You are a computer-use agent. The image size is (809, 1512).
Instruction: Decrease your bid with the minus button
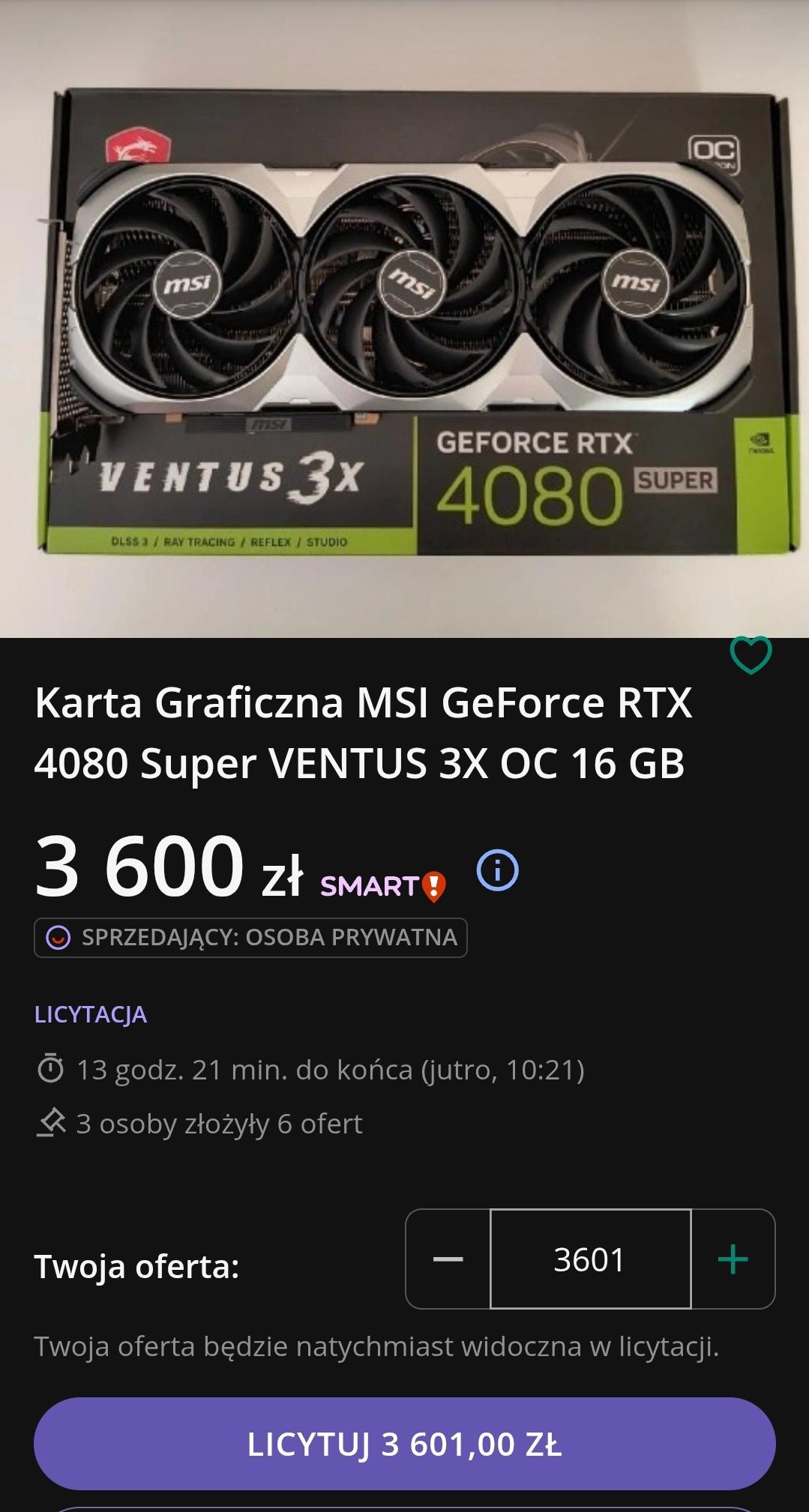[x=448, y=1259]
